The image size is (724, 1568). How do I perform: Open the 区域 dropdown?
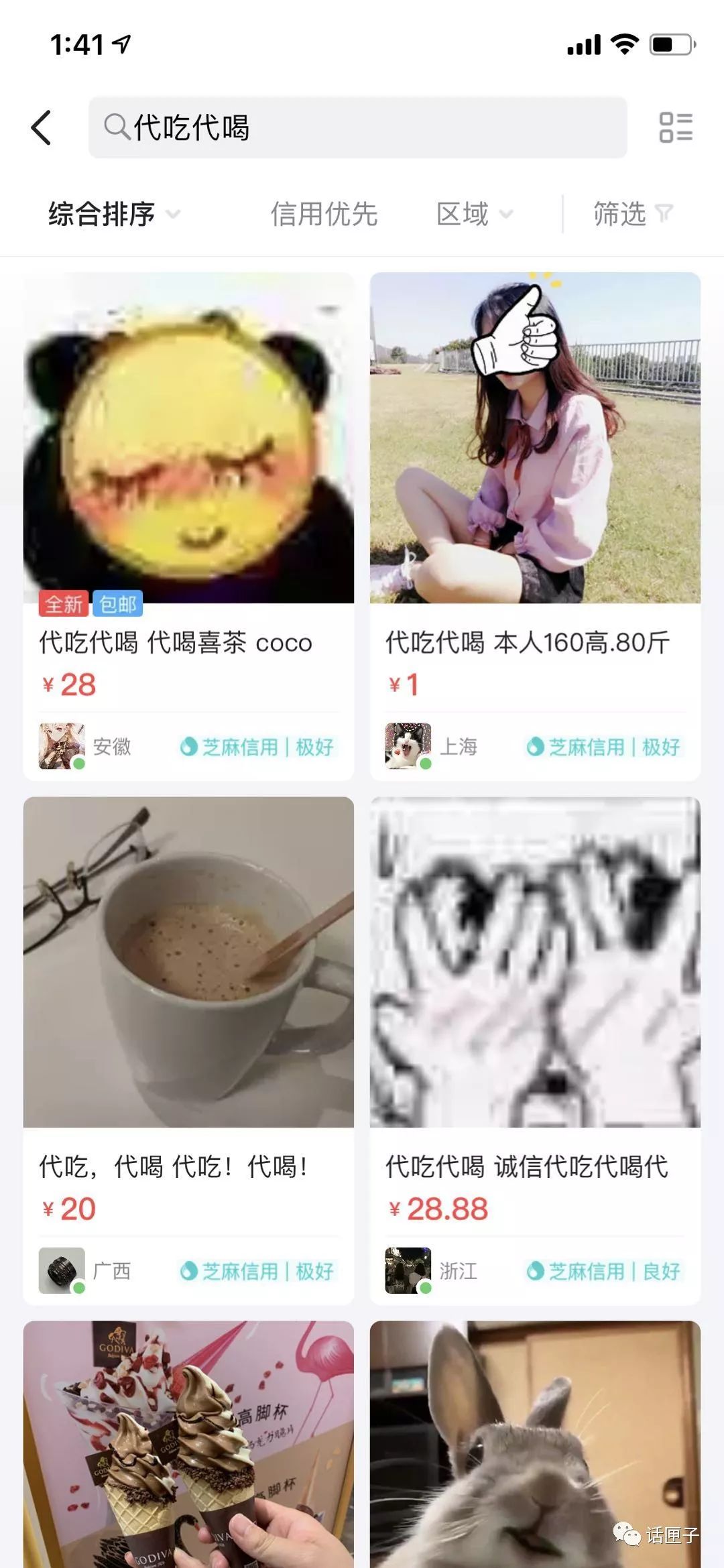475,215
